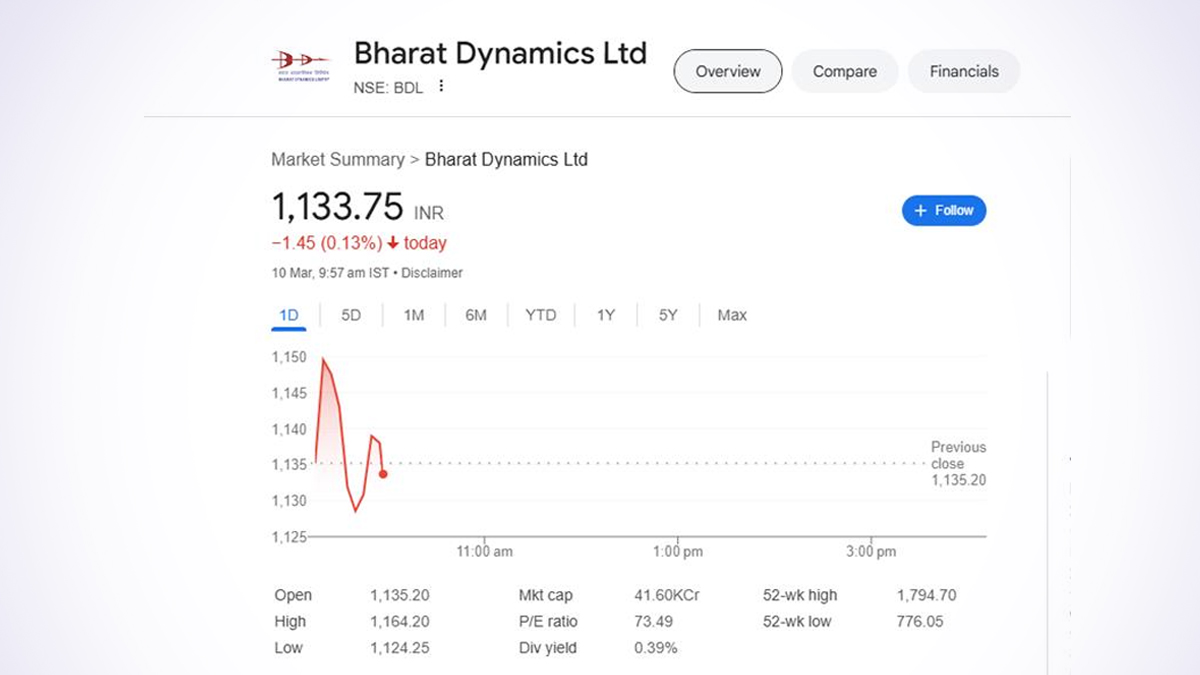Follow Bharat Dynamics Ltd stock
Screen dimensions: 1200x675
(x=944, y=210)
